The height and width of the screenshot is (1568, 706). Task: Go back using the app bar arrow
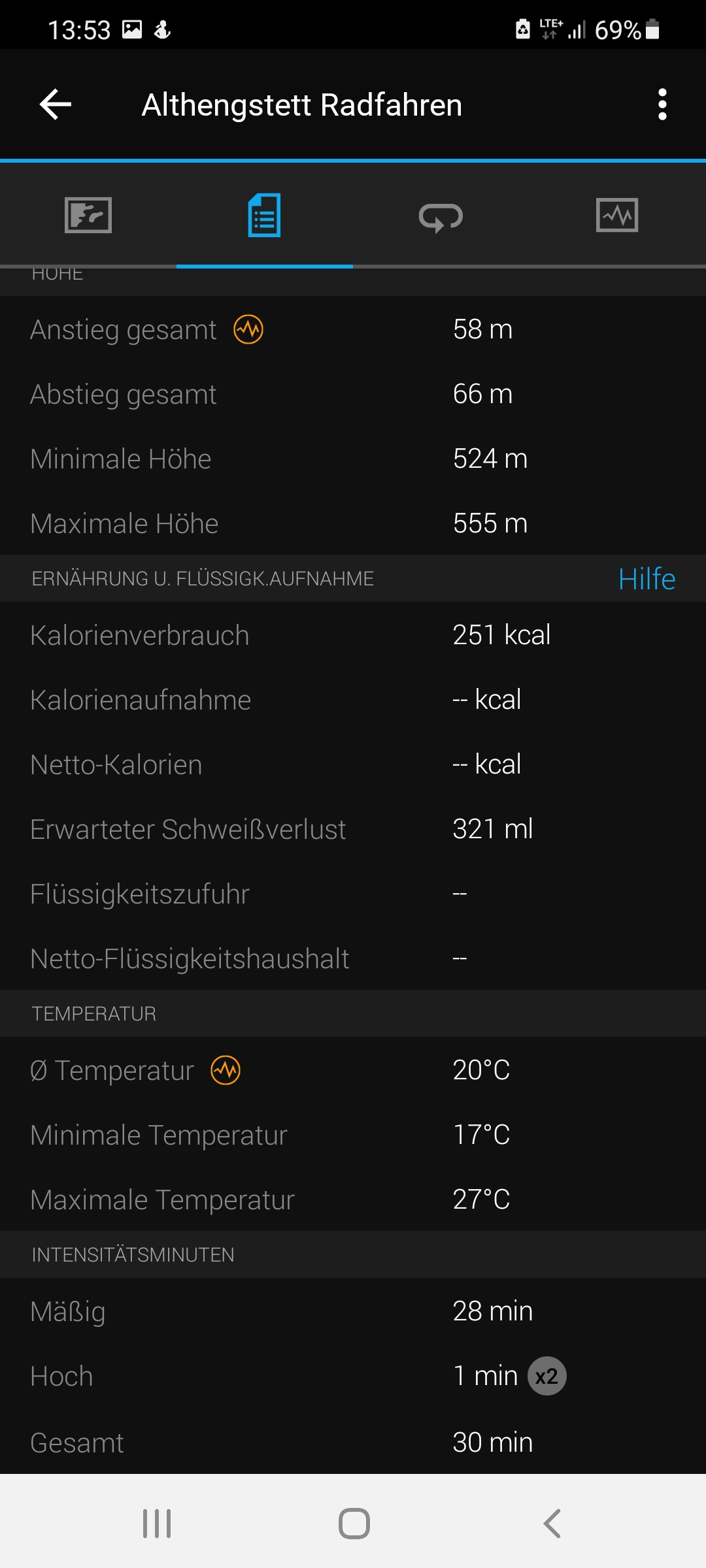(56, 105)
